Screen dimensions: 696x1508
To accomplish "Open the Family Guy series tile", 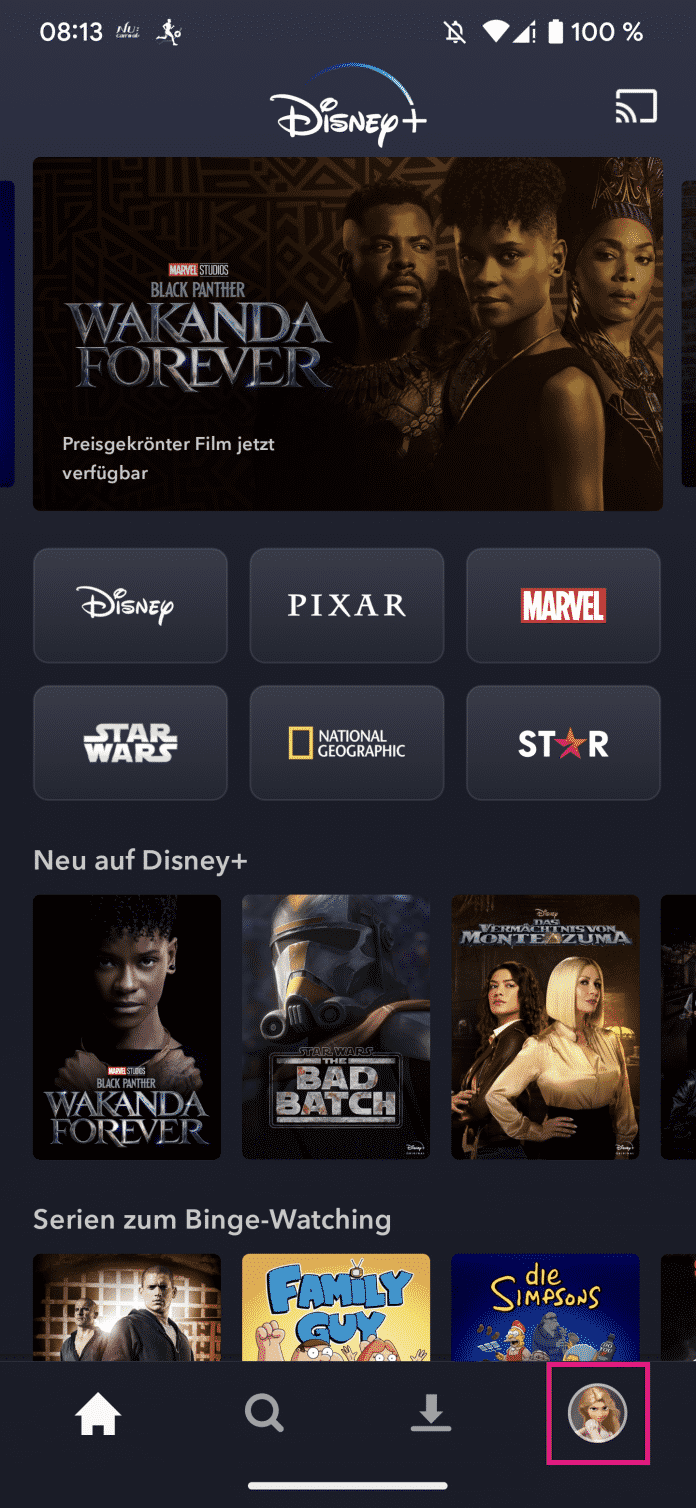I will [336, 1305].
